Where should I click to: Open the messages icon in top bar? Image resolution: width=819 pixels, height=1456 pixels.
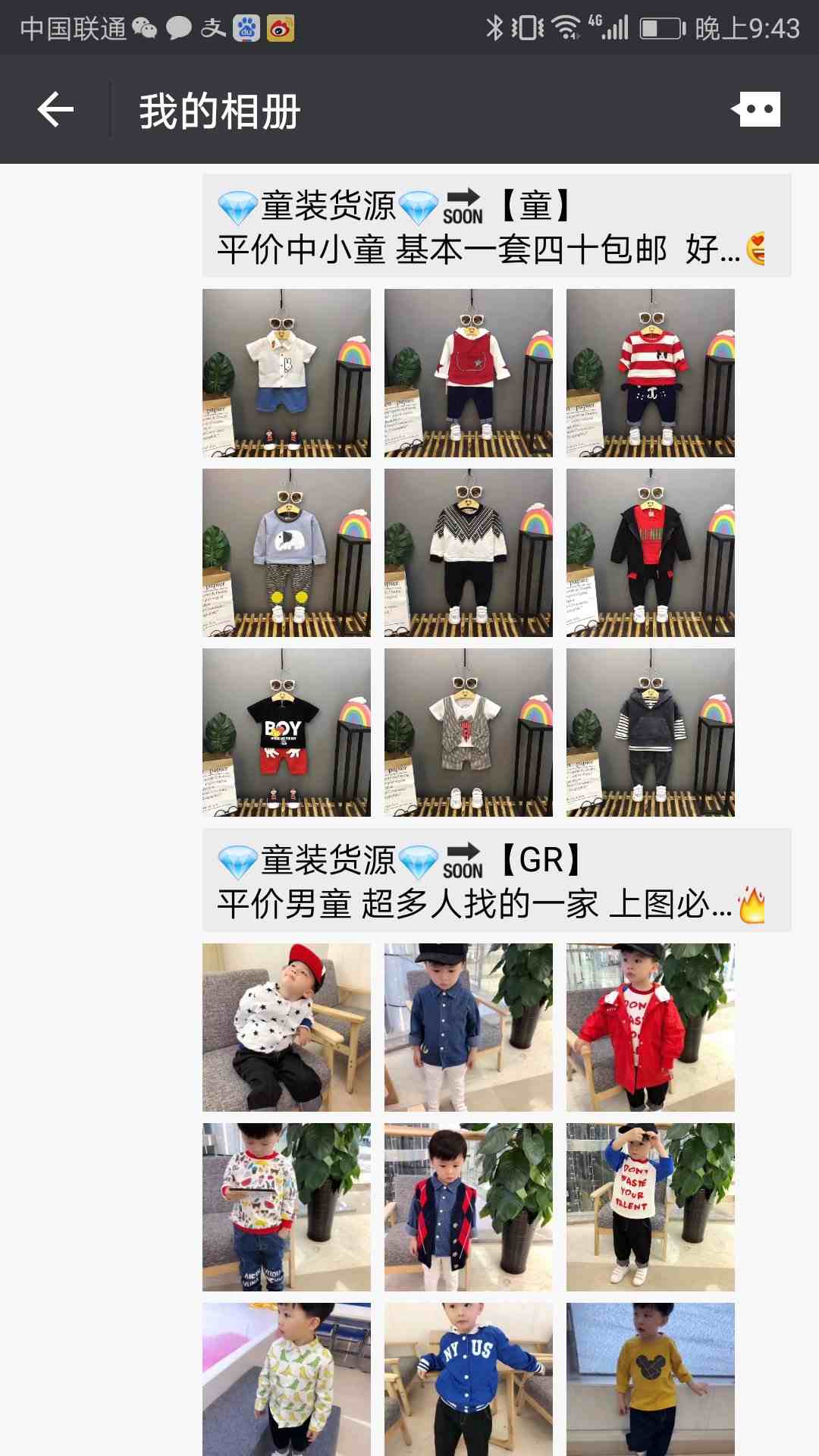pyautogui.click(x=756, y=110)
